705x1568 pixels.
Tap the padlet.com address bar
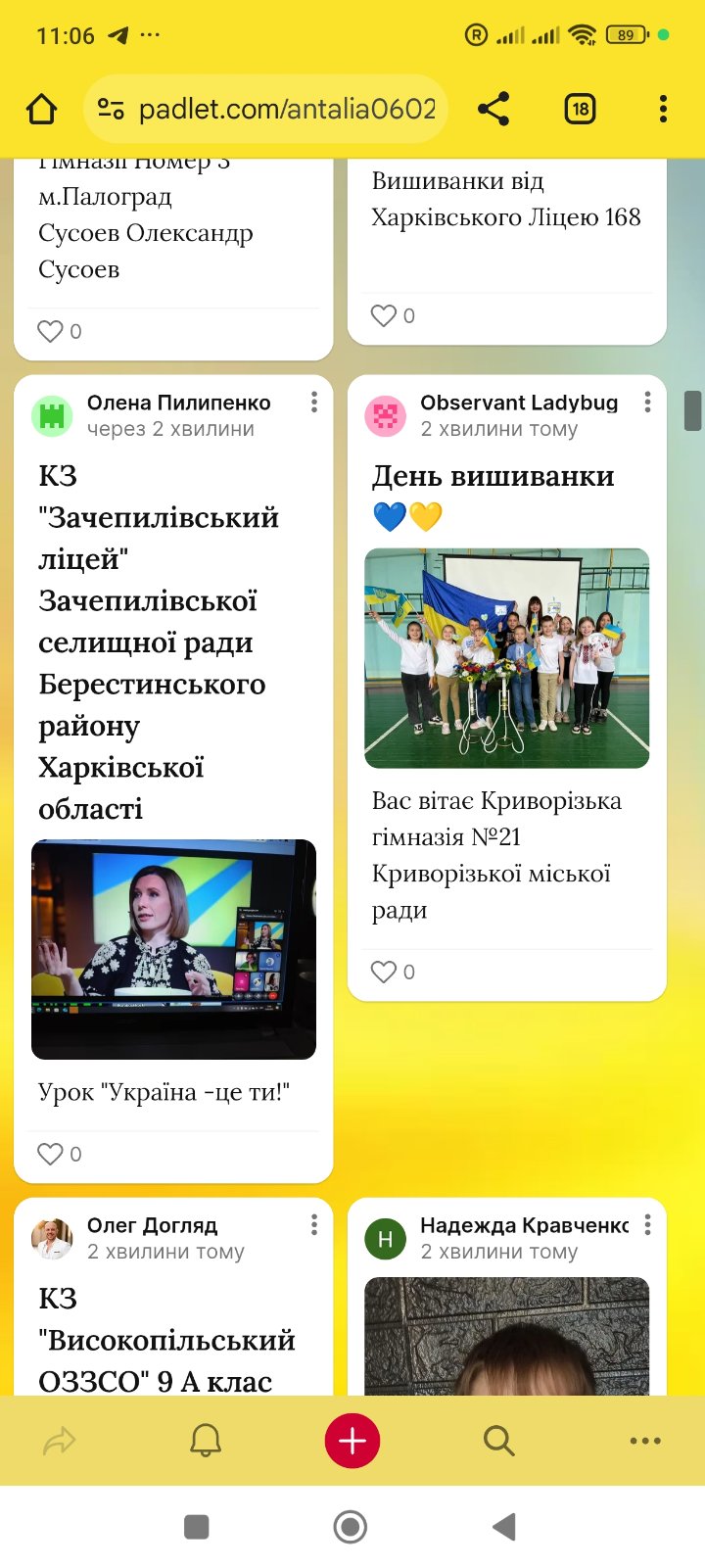267,109
